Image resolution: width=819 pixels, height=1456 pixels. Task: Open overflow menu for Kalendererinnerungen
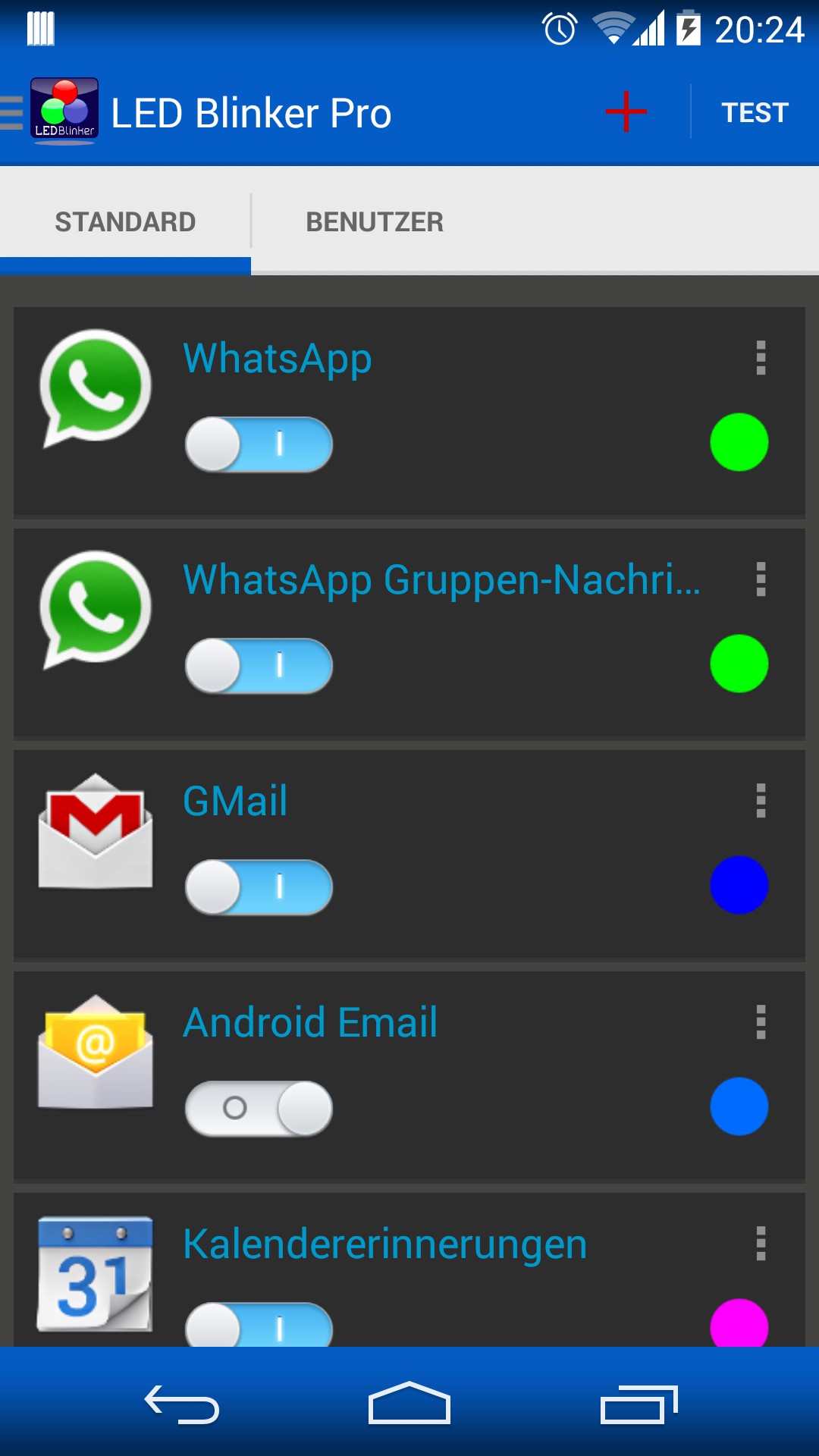[x=761, y=1244]
